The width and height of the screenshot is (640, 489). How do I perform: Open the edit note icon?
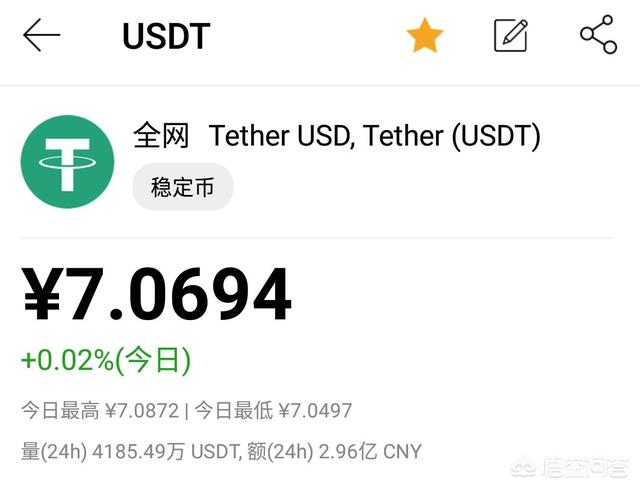click(510, 36)
